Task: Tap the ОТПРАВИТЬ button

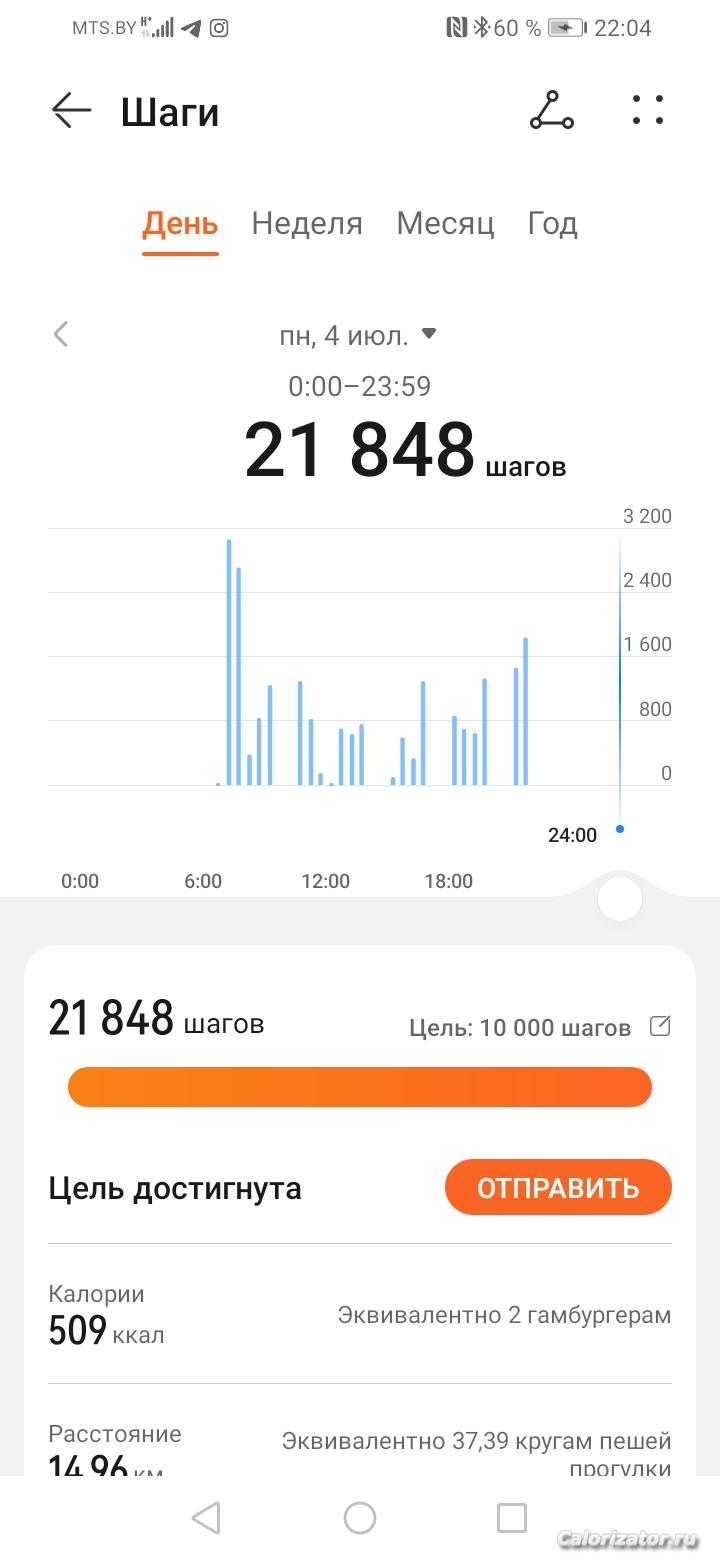Action: point(558,1187)
